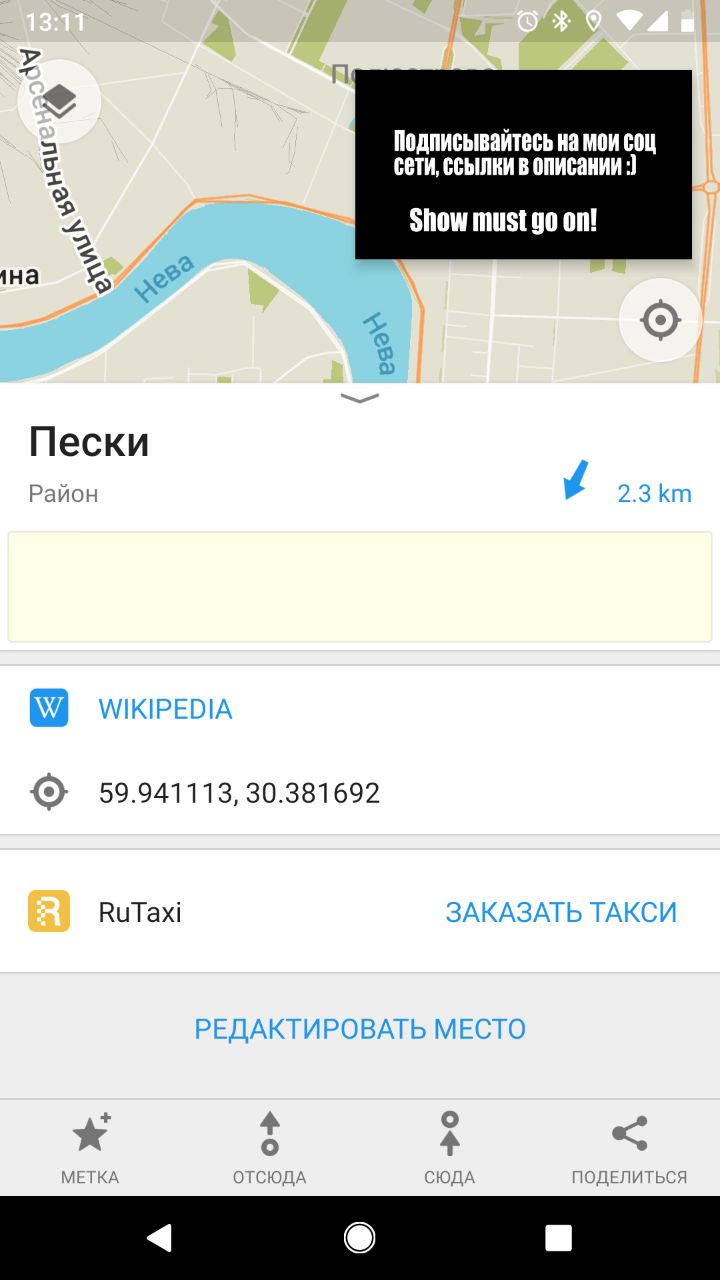Viewport: 720px width, 1280px height.
Task: Center map on my location
Action: tap(660, 320)
